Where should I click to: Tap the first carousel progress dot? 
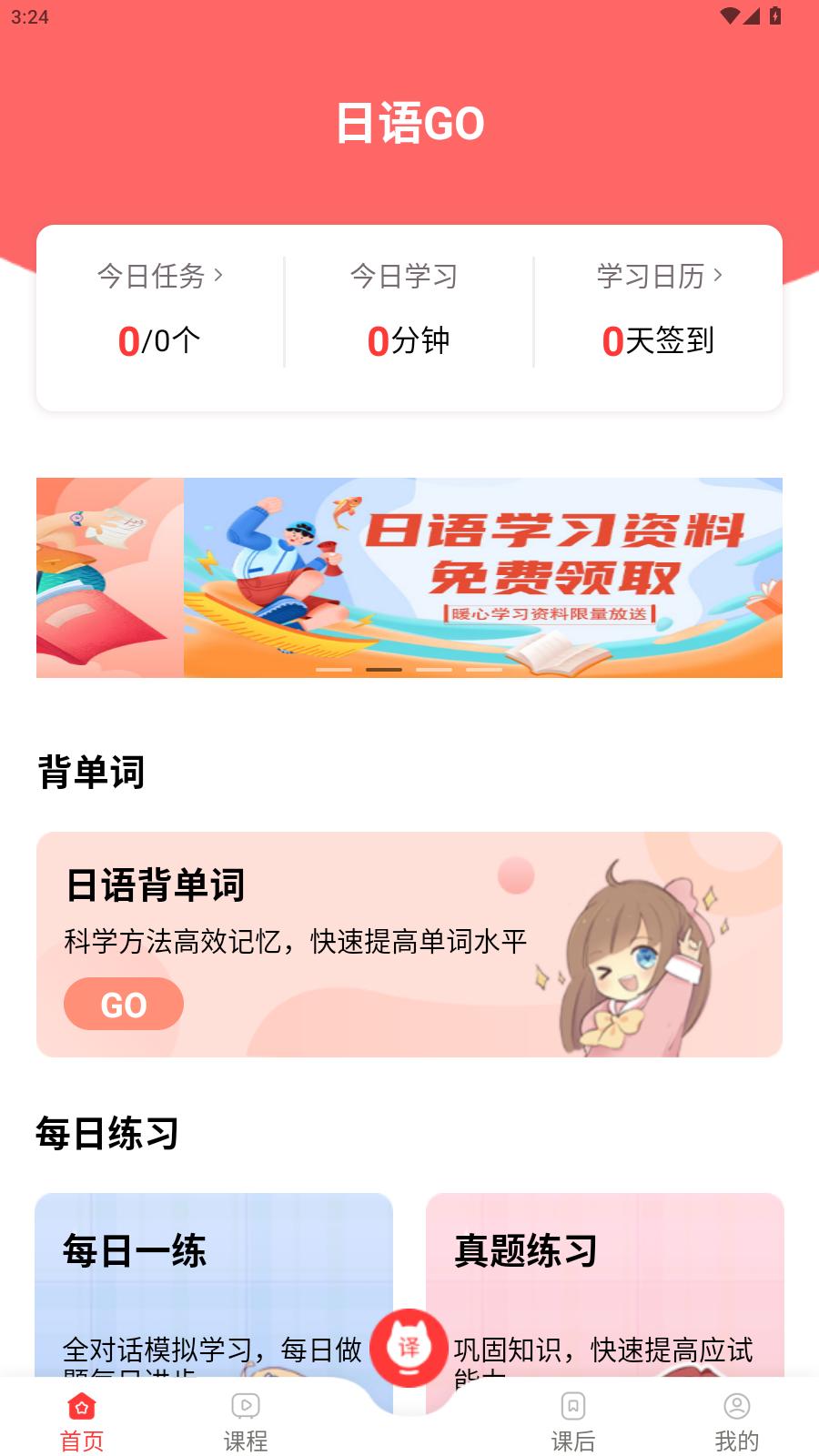pyautogui.click(x=331, y=668)
